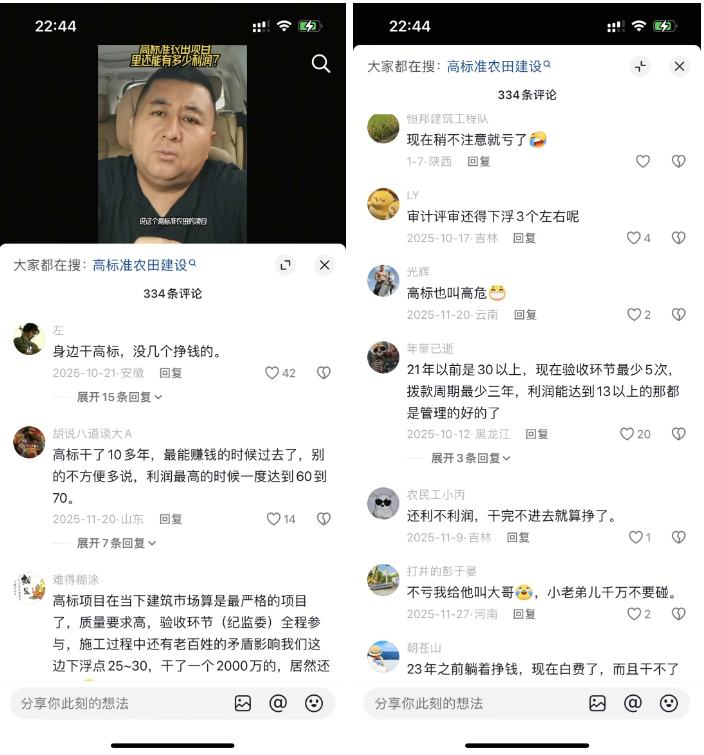
Task: Like 左's comment with 42 likes
Action: point(272,373)
